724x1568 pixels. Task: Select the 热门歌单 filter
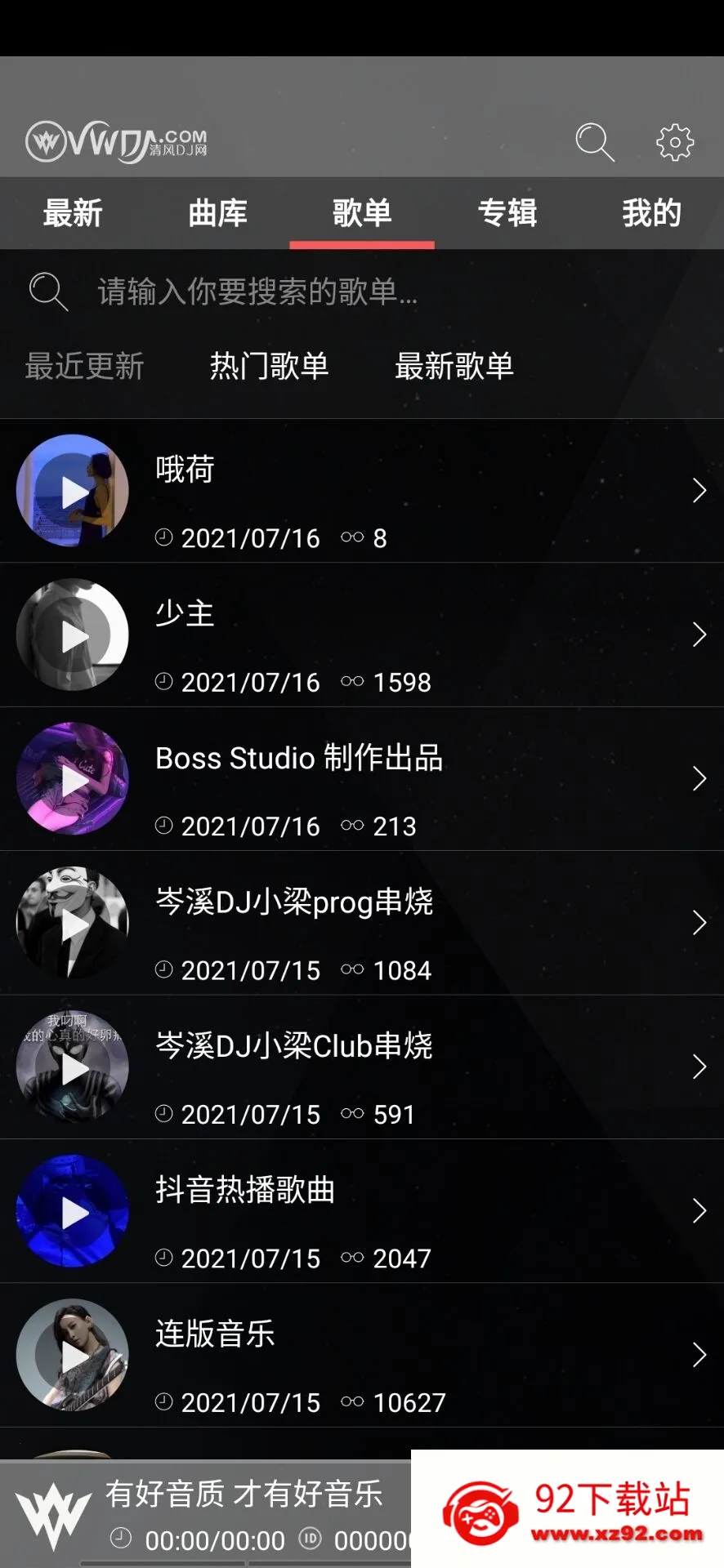pyautogui.click(x=269, y=366)
